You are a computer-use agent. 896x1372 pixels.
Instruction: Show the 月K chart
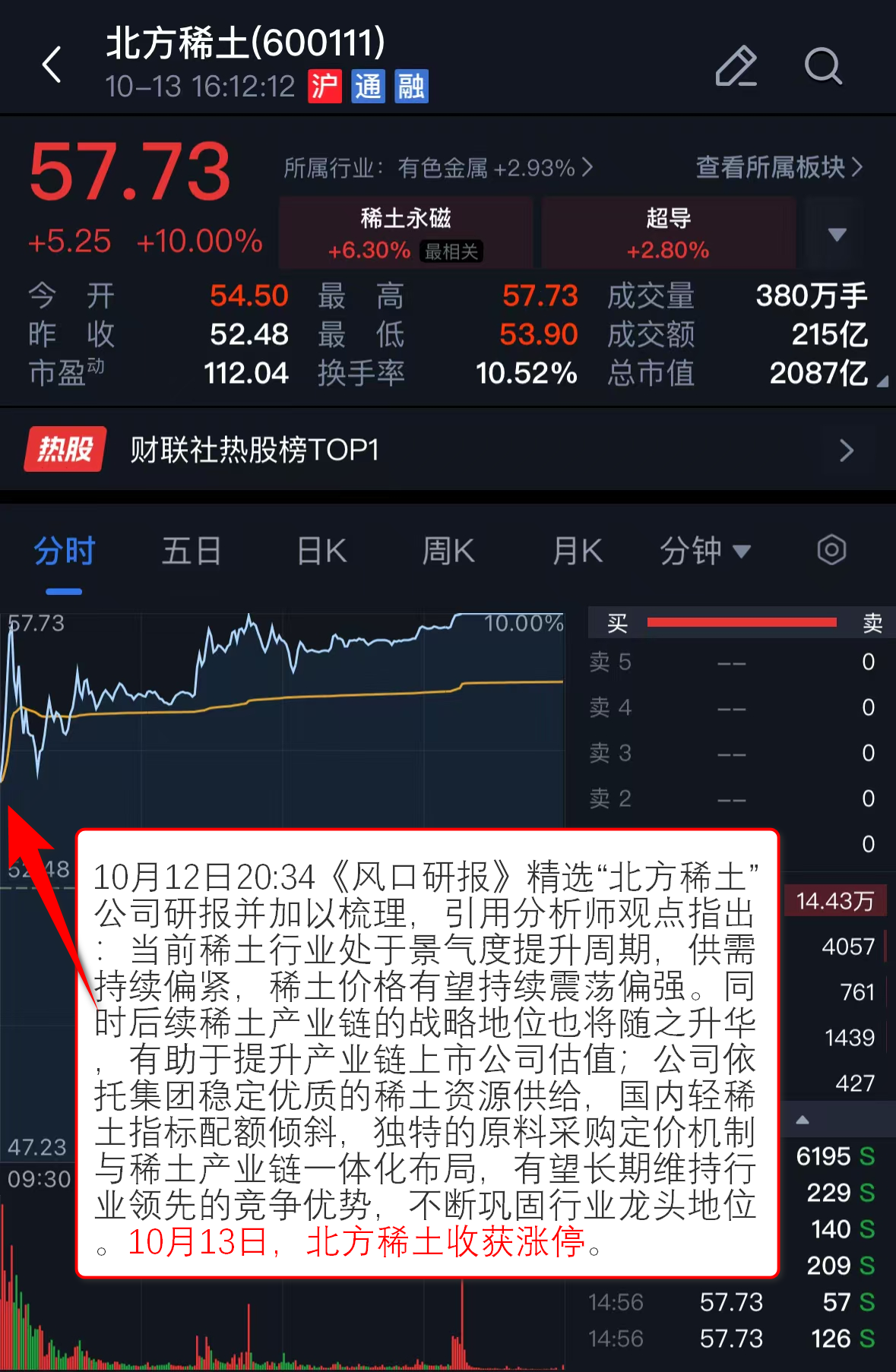(x=578, y=551)
